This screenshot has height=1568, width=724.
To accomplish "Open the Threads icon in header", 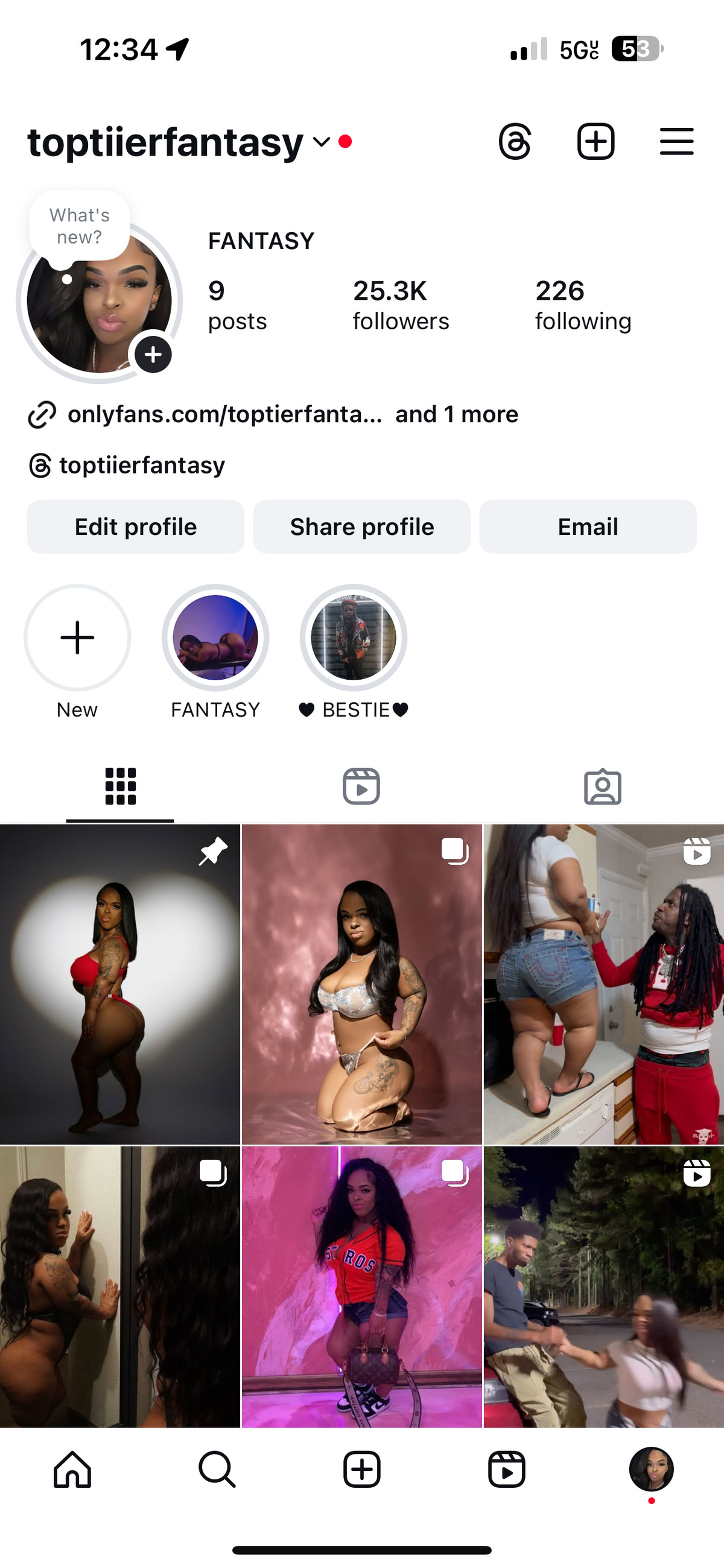I will pos(515,142).
